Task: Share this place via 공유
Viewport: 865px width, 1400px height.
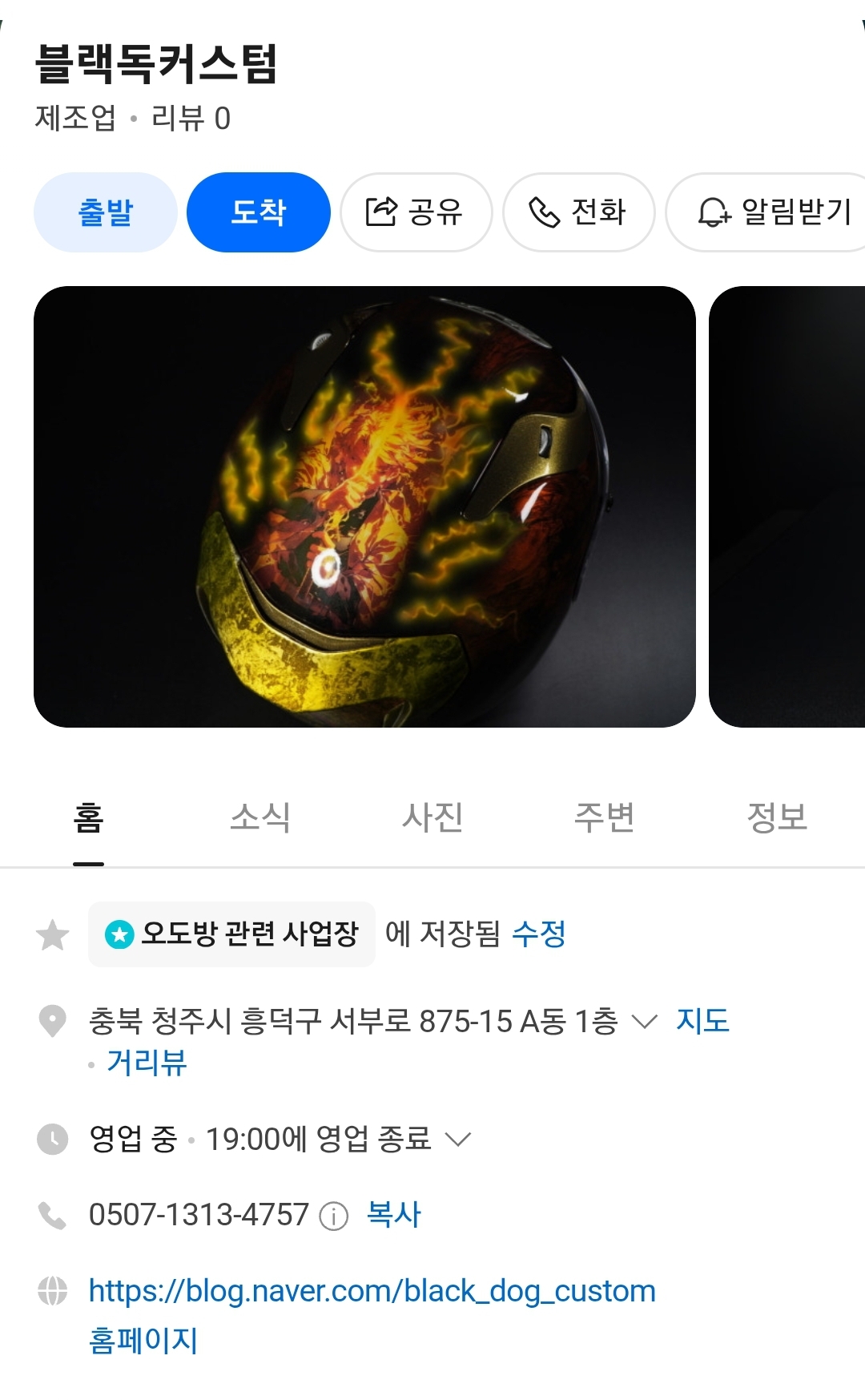Action: click(x=416, y=212)
